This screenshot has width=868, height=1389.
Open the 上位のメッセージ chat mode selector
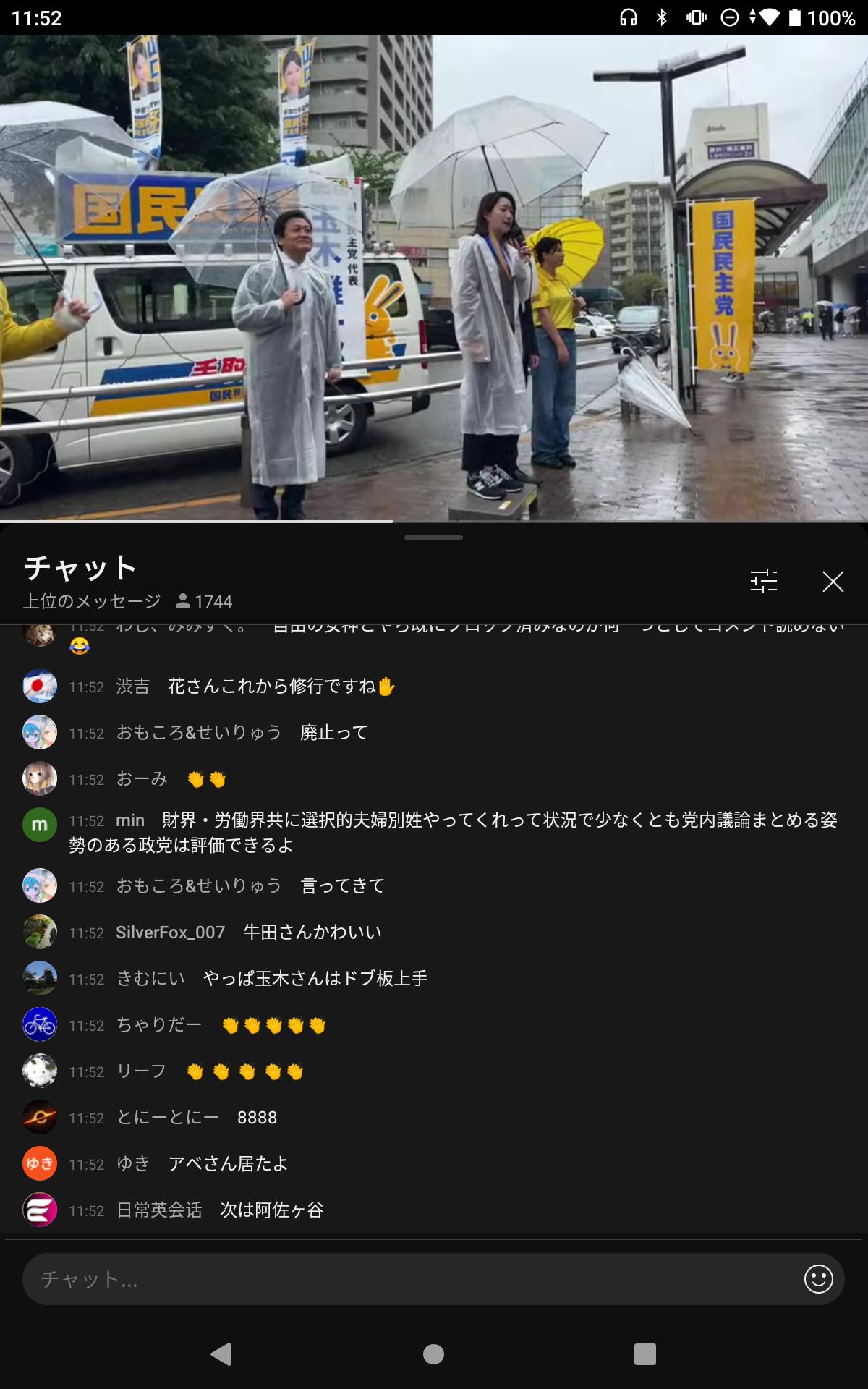pos(93,601)
